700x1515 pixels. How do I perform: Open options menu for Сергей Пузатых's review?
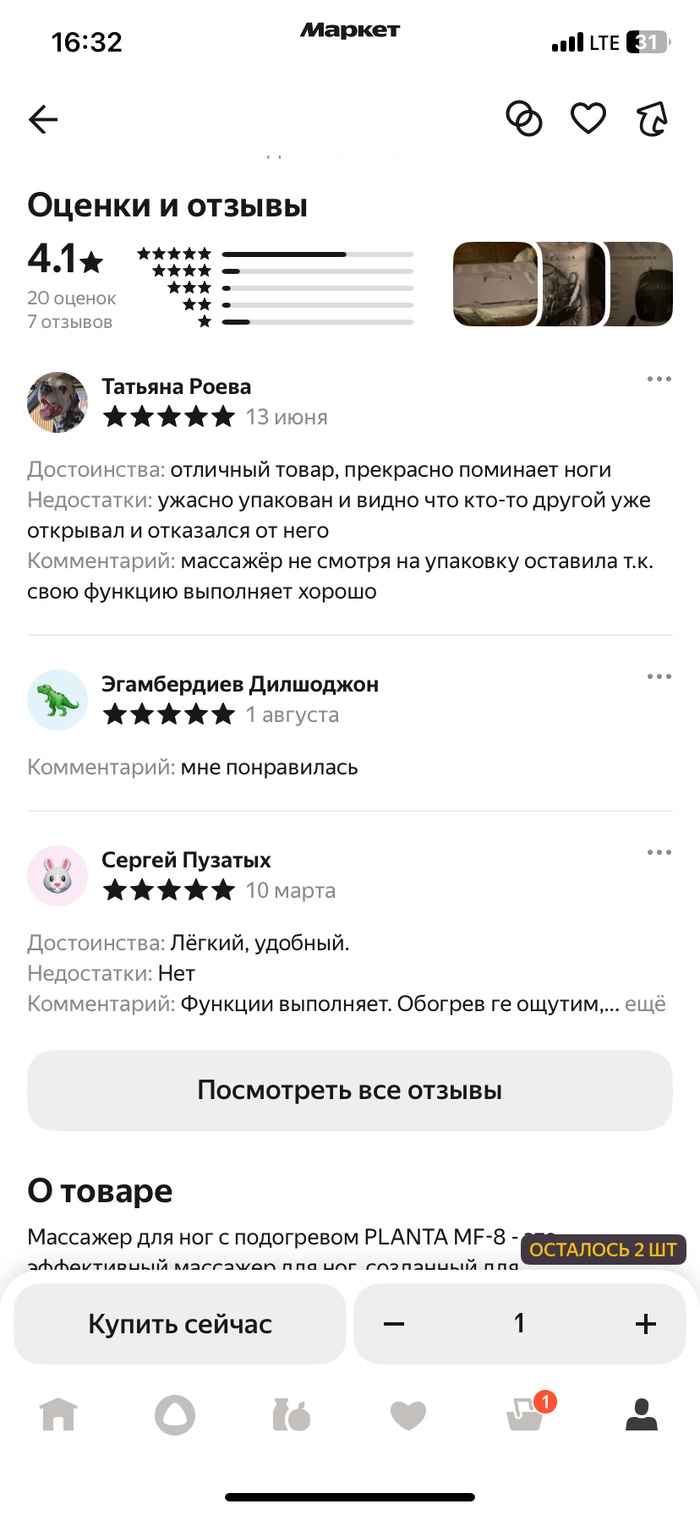(659, 853)
